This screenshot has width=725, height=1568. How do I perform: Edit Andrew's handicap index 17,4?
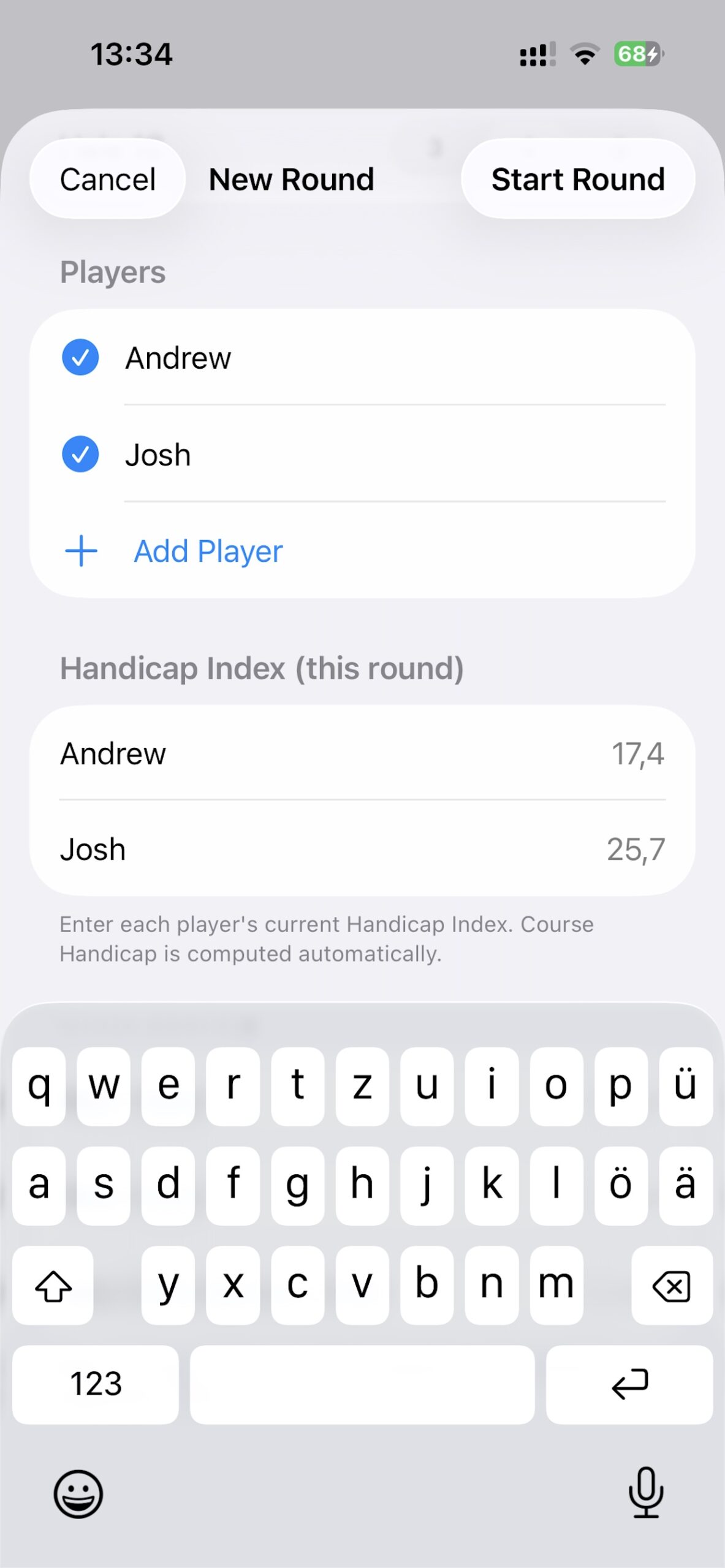(x=637, y=753)
